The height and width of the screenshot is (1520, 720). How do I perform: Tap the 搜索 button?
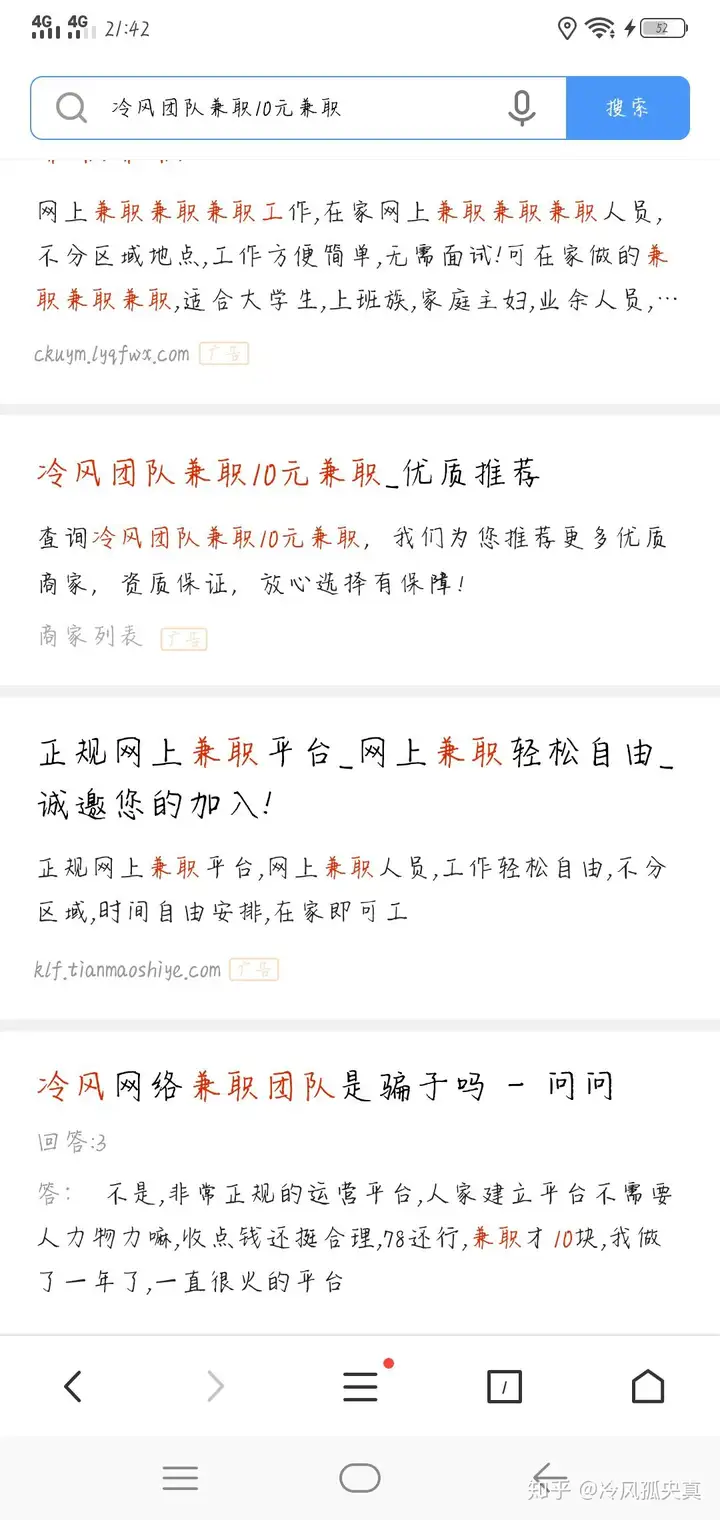(x=628, y=107)
